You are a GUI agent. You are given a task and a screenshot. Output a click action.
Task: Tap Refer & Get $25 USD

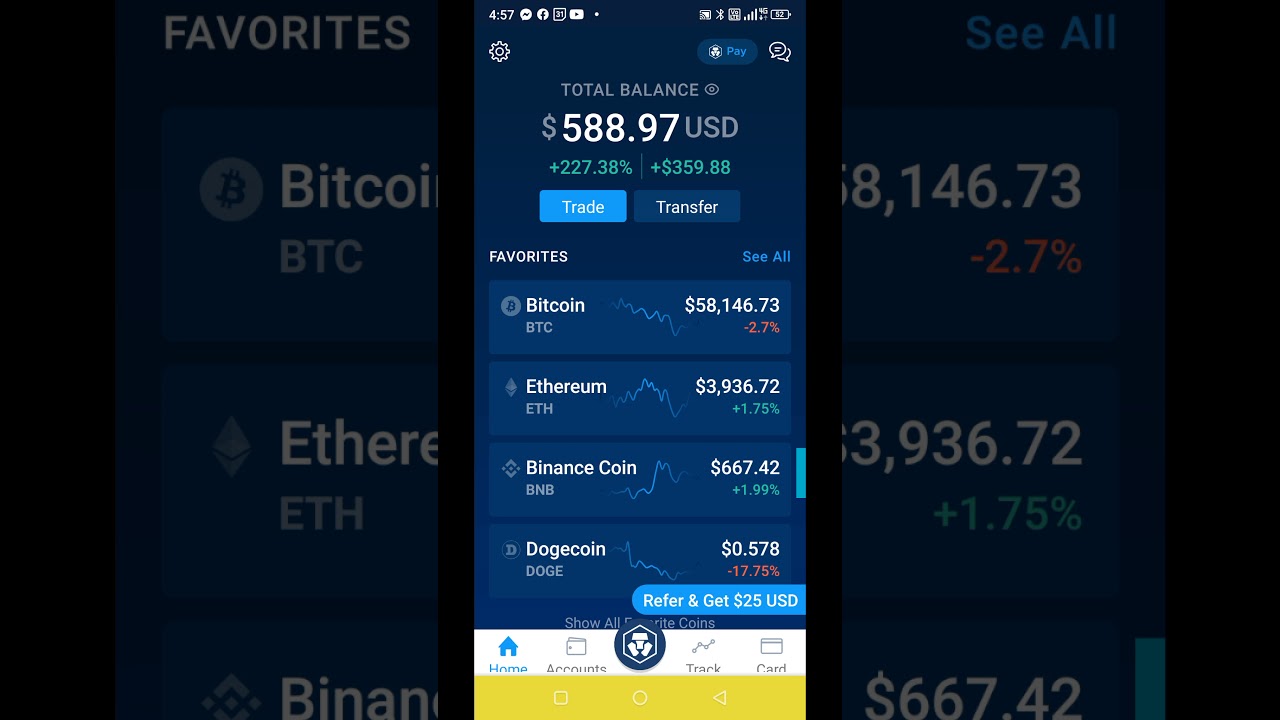point(720,600)
